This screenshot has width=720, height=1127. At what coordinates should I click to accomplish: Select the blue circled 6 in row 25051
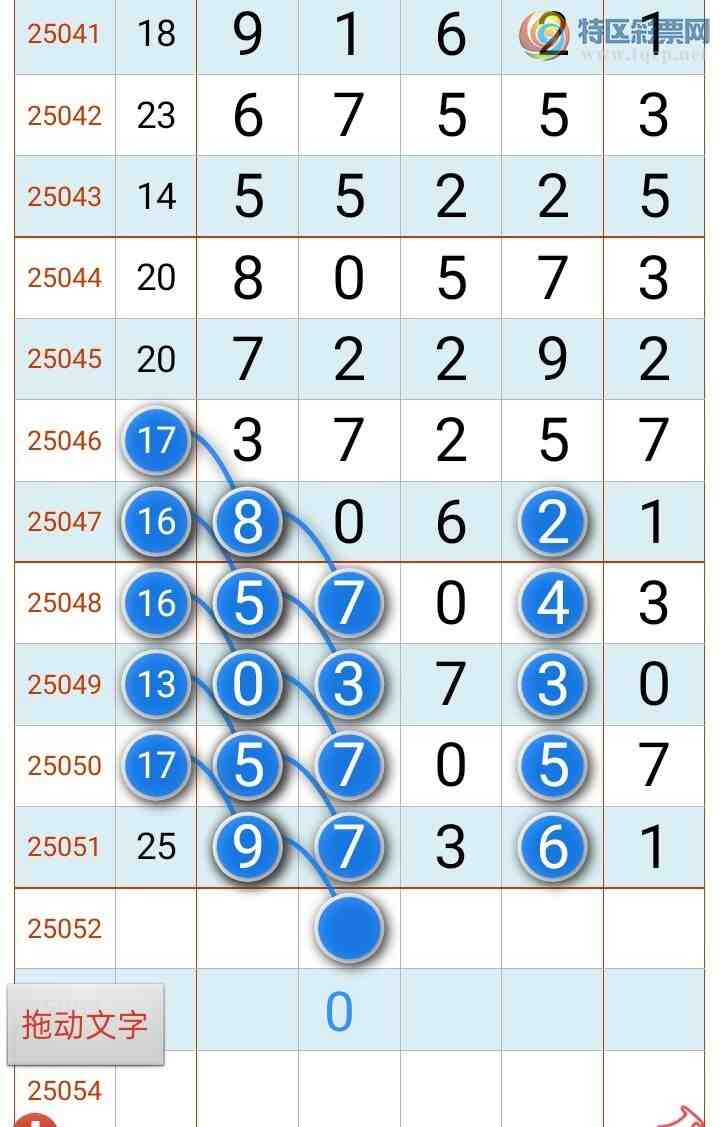[551, 846]
